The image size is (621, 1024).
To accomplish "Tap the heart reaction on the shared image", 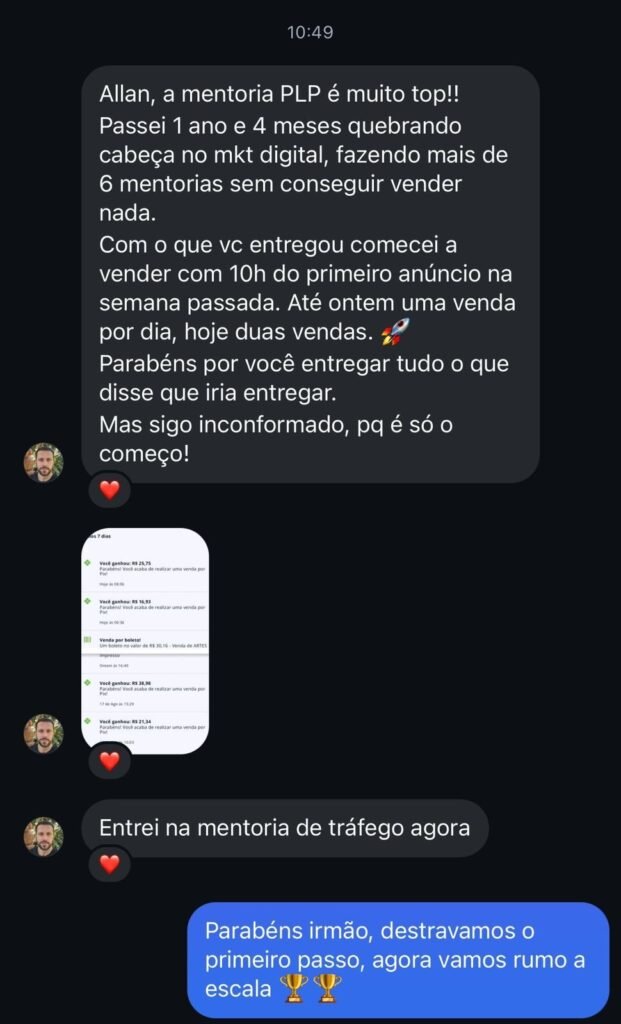I will pos(110,761).
